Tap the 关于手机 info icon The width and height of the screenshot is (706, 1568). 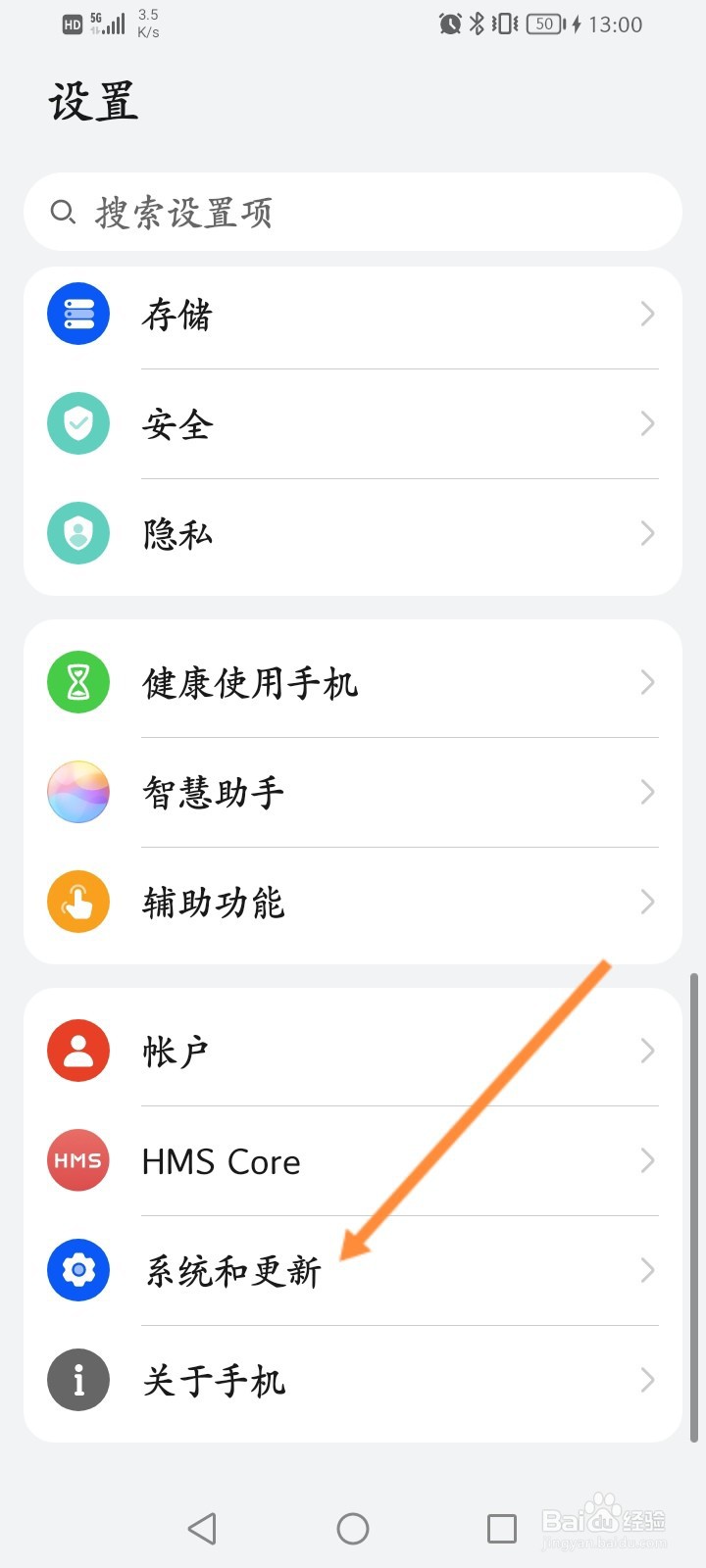click(x=77, y=1380)
